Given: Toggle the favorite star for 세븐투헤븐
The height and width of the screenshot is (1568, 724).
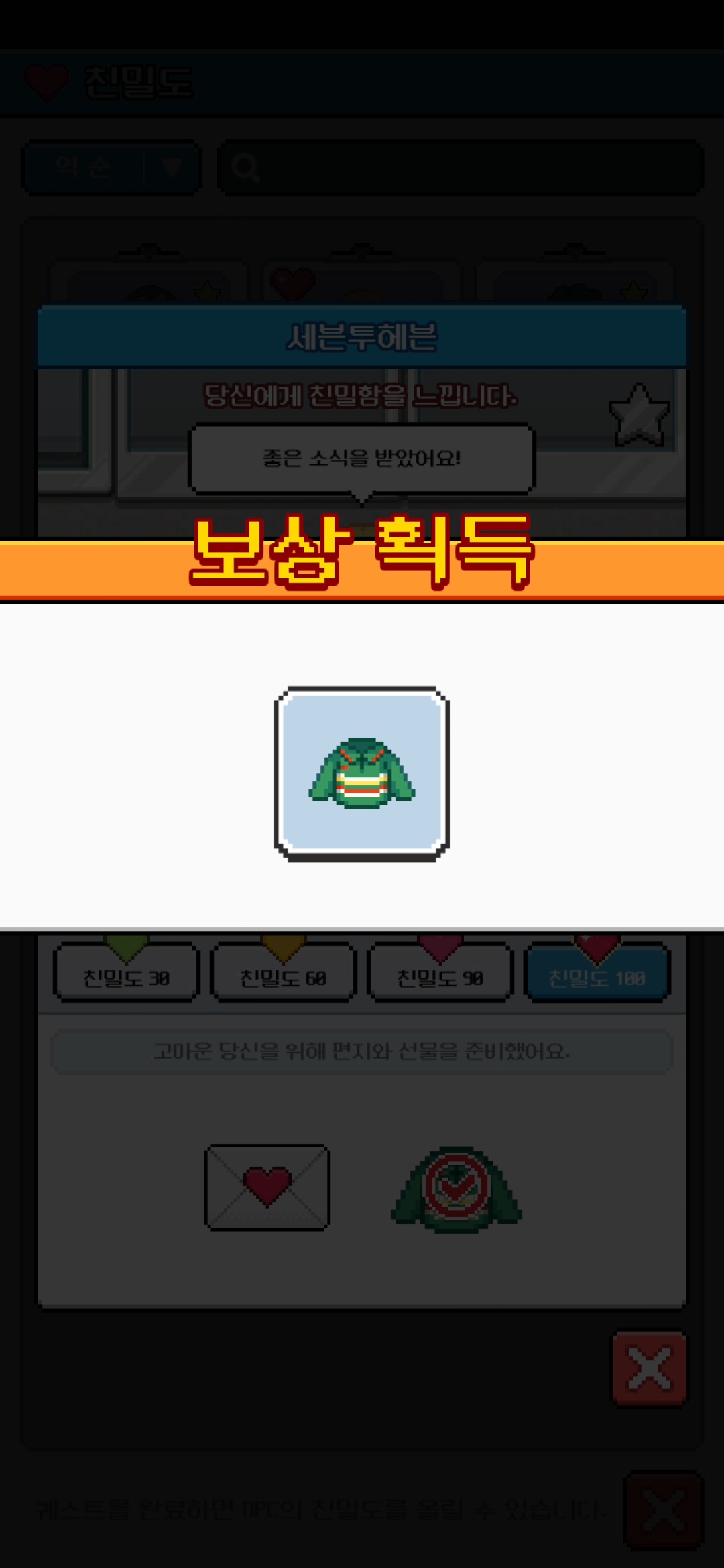Looking at the screenshot, I should [x=639, y=415].
